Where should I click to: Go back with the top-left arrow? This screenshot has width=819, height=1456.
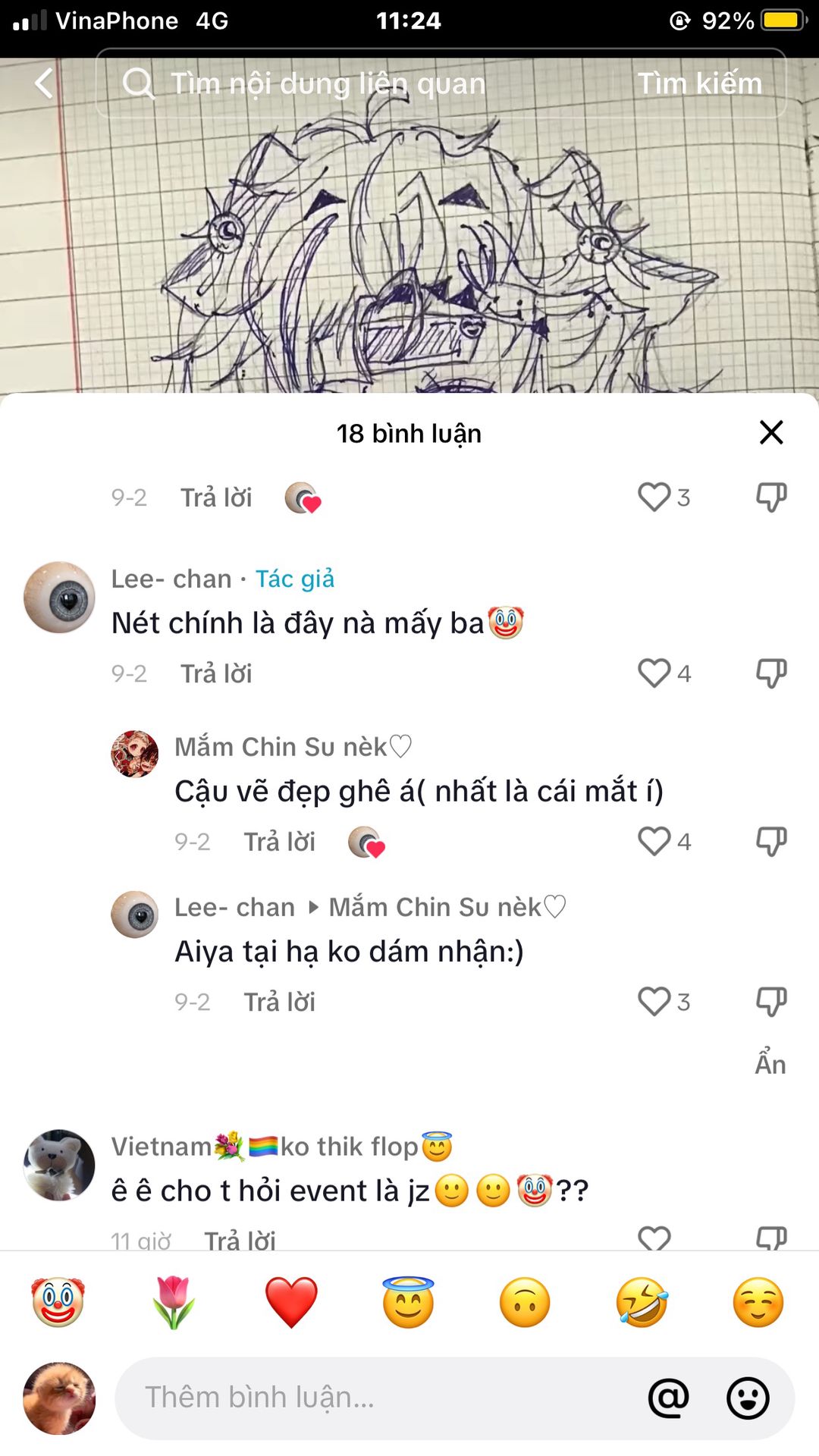point(45,83)
